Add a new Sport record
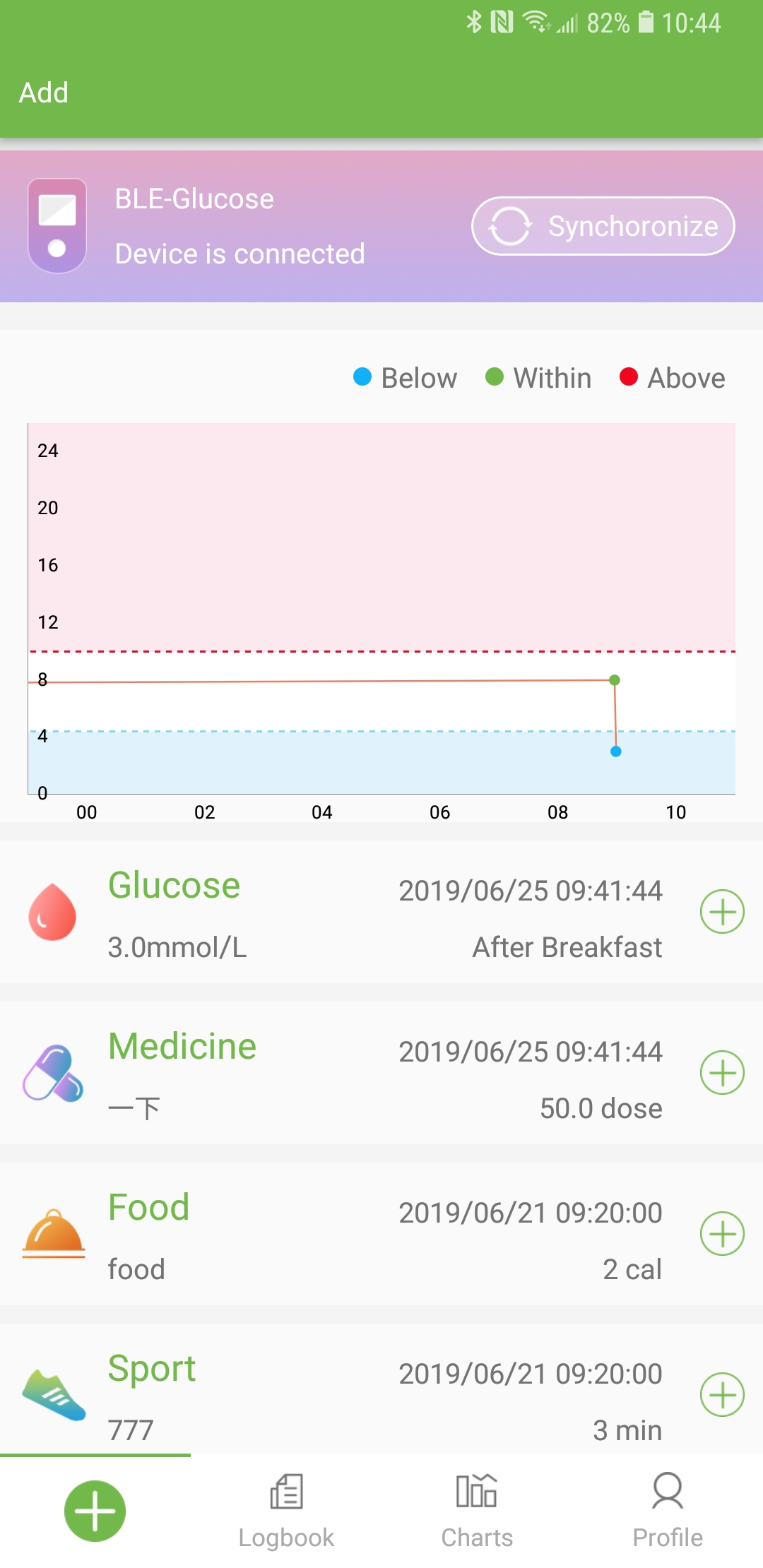Viewport: 763px width, 1568px height. 722,1395
